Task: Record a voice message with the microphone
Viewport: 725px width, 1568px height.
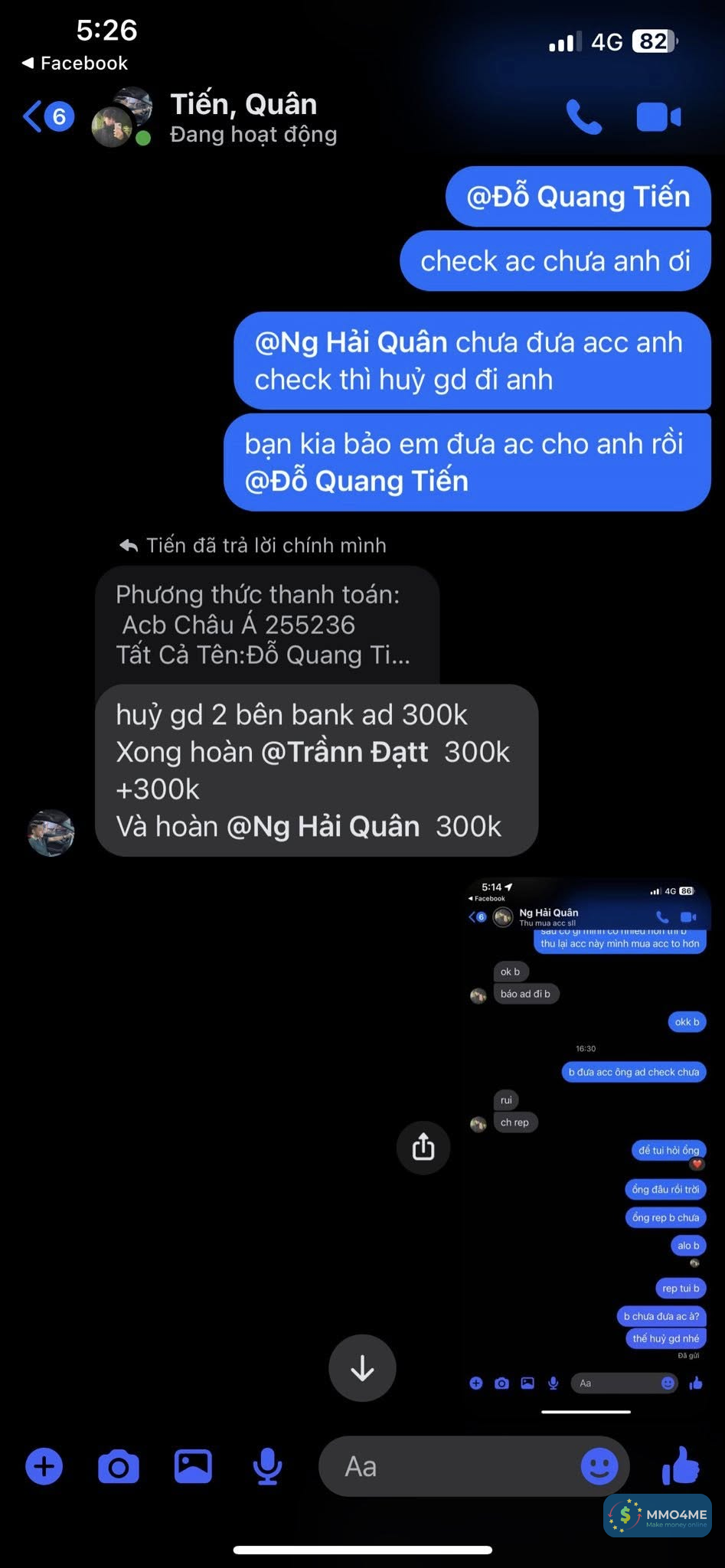Action: [267, 1466]
